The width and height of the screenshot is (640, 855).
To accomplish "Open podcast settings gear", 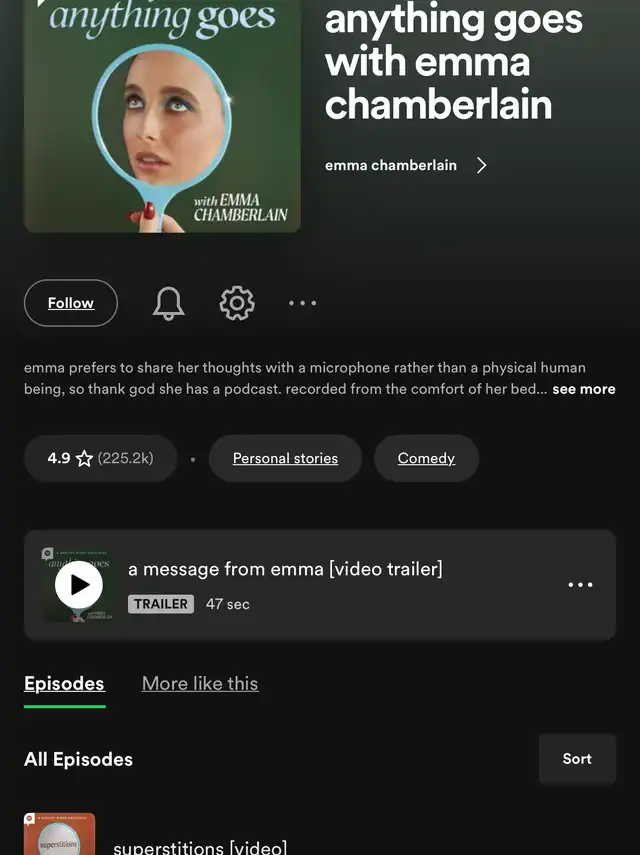I will [x=237, y=303].
